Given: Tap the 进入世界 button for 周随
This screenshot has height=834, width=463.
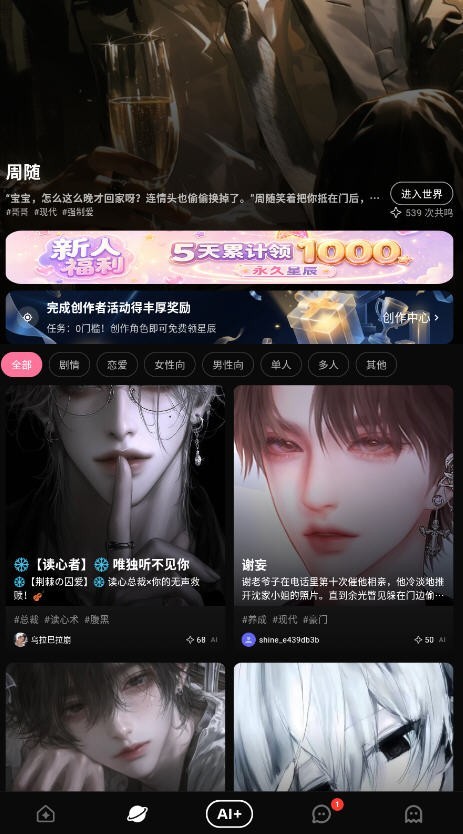Looking at the screenshot, I should (x=421, y=194).
